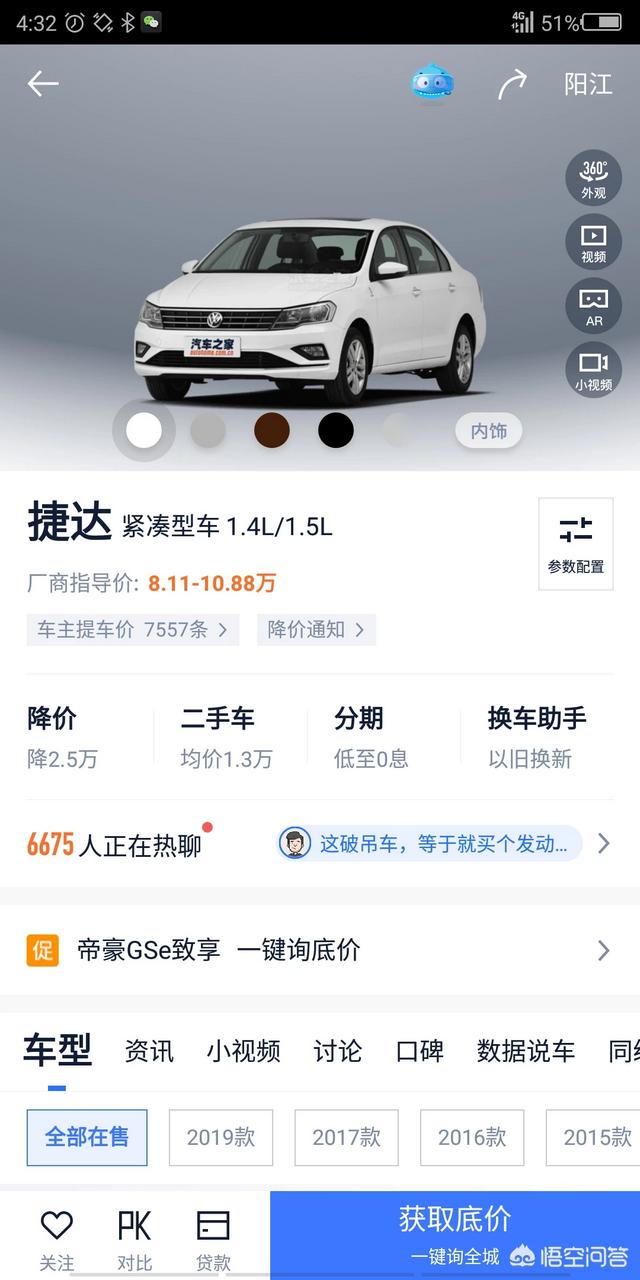Open 参数配置 specifications
This screenshot has height=1280, width=640.
[x=576, y=544]
